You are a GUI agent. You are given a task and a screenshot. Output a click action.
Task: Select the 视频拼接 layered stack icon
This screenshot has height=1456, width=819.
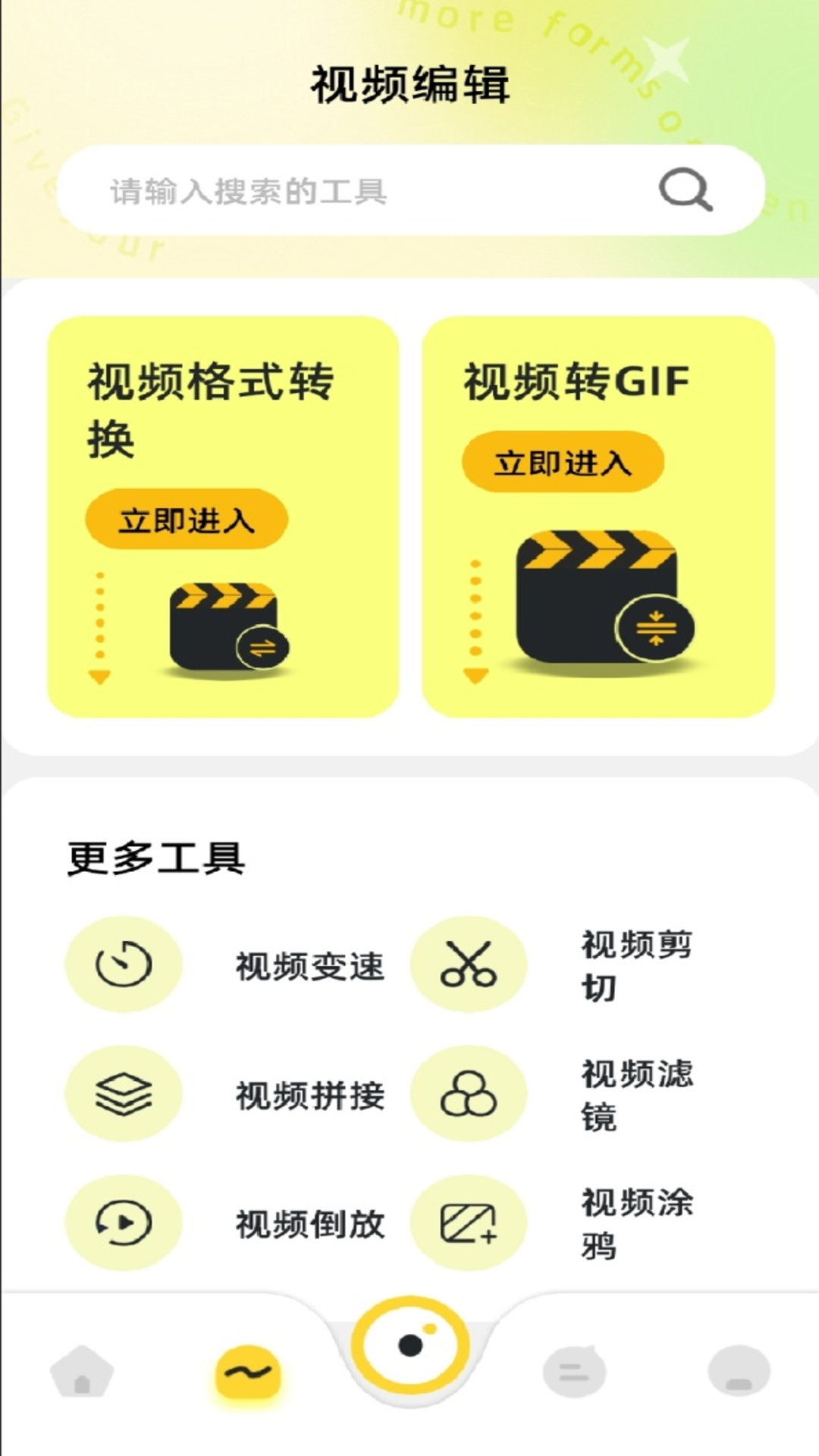coord(124,1094)
